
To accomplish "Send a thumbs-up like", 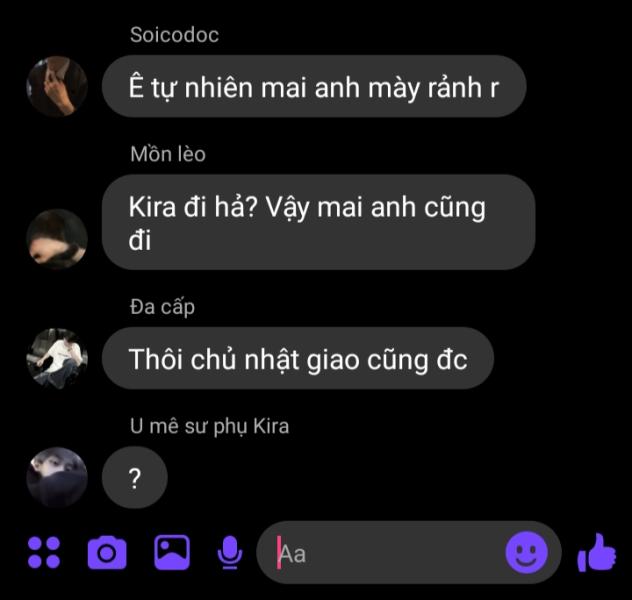I will coord(597,552).
